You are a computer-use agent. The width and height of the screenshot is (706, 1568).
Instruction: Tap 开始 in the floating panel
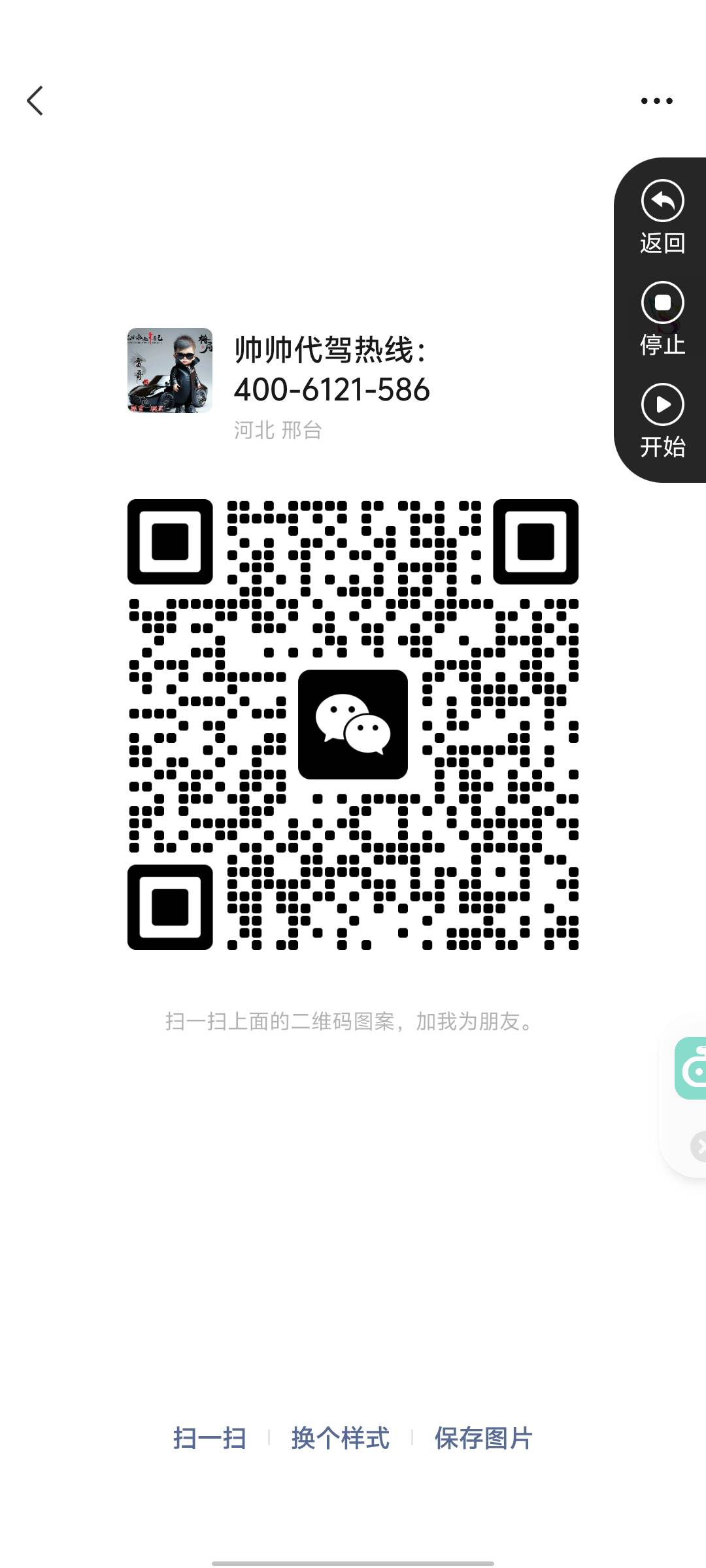[x=662, y=421]
